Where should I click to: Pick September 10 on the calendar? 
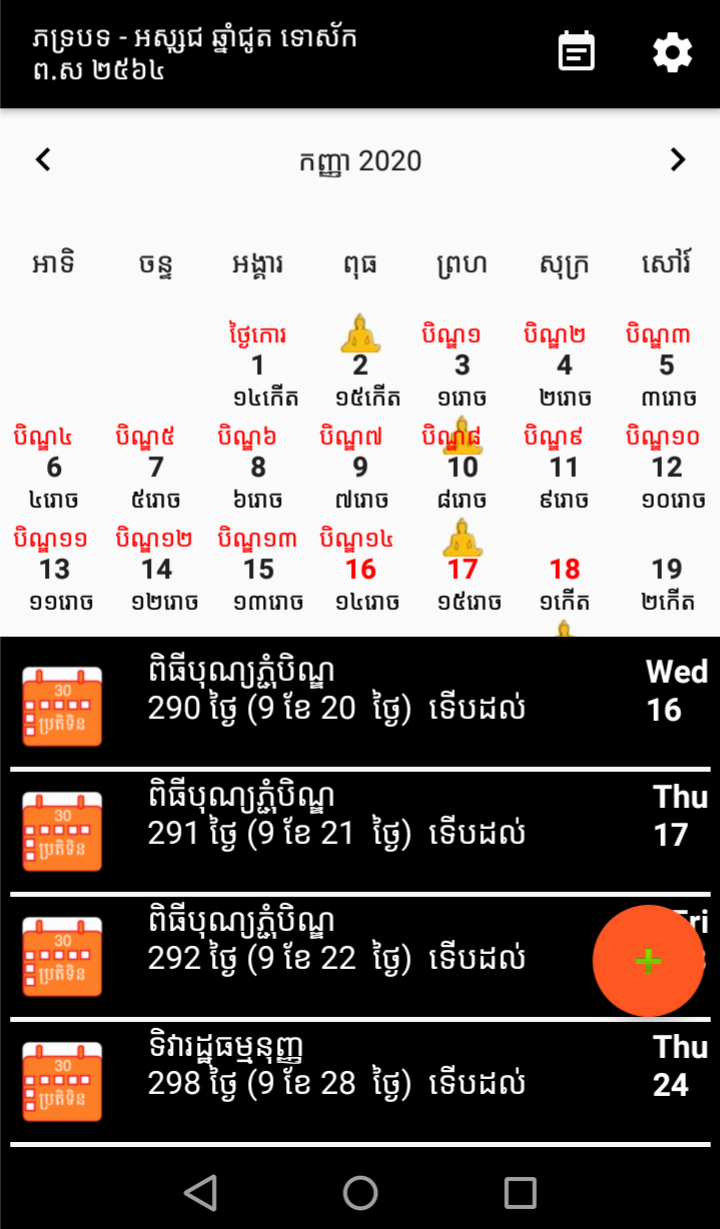(462, 468)
